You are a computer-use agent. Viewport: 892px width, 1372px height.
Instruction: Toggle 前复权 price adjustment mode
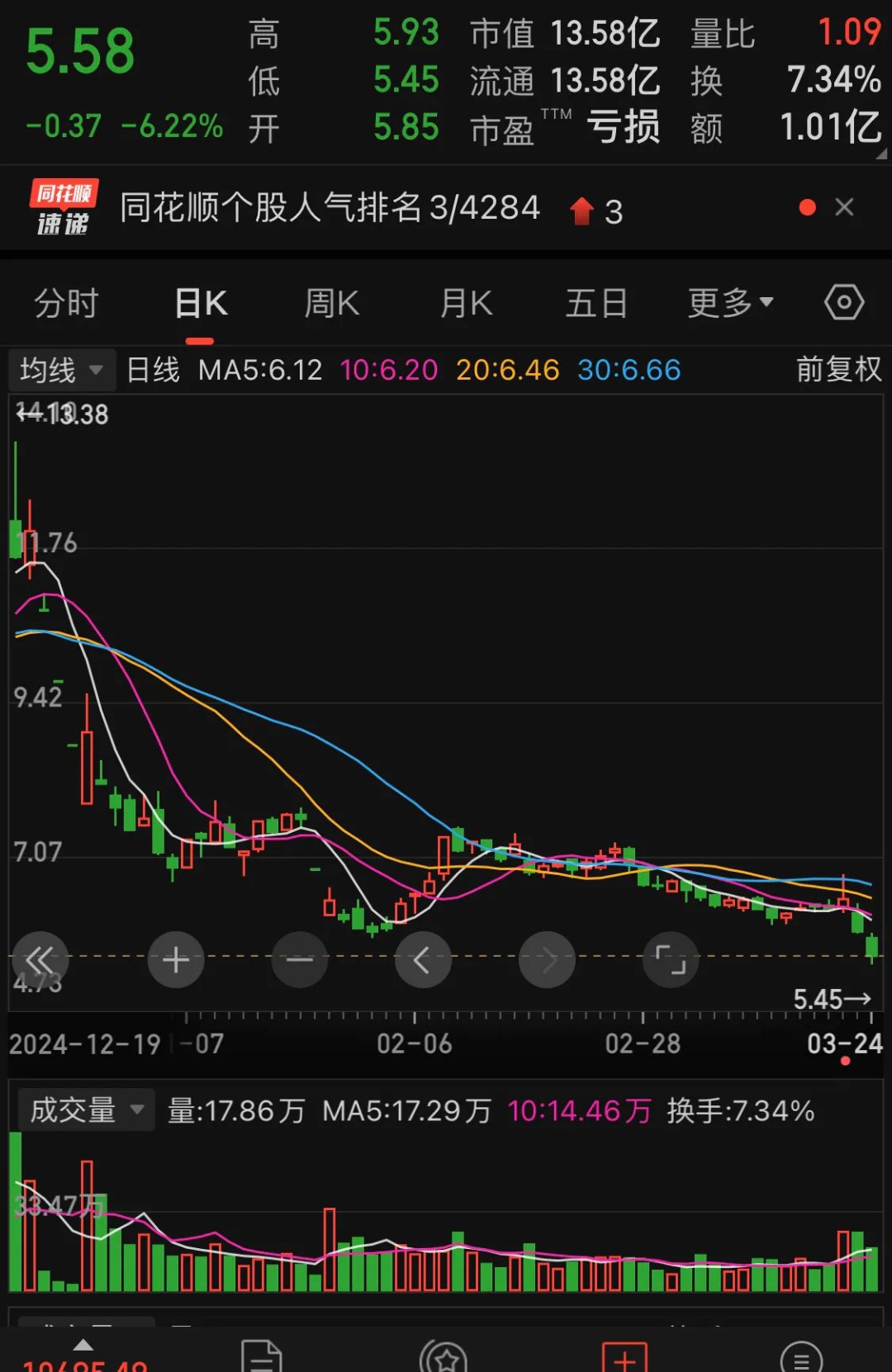(837, 371)
